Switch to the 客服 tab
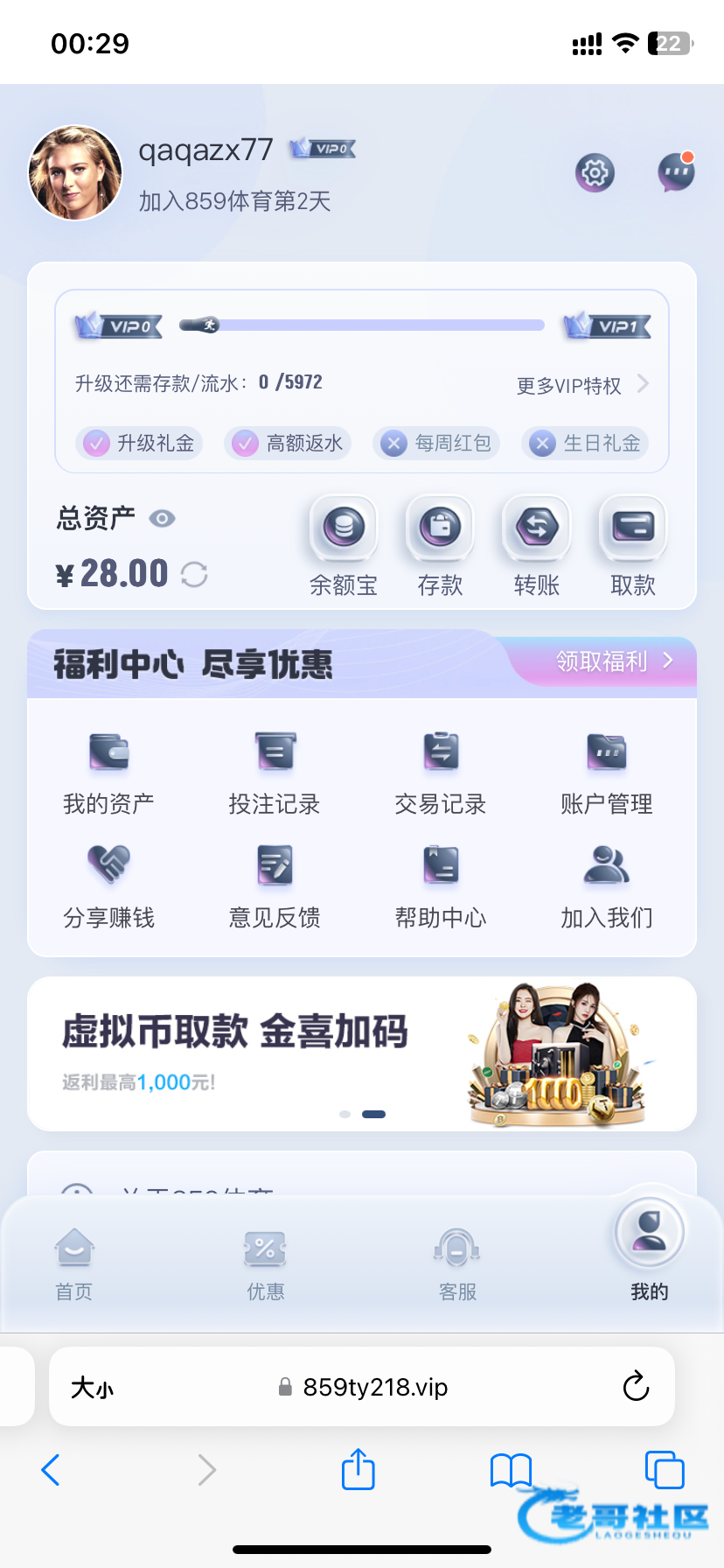 point(457,1264)
